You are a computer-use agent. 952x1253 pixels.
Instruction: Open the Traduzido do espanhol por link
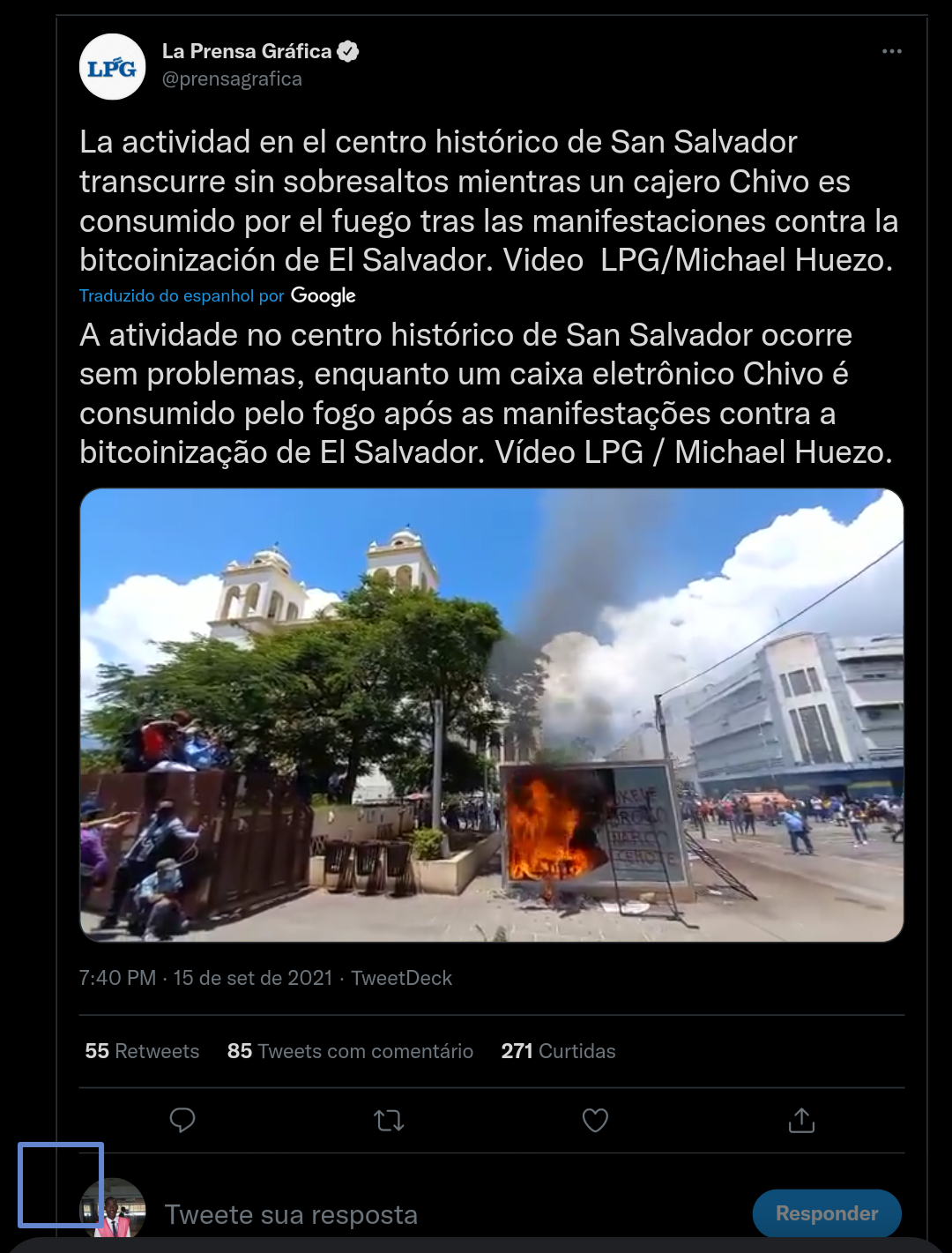(x=182, y=296)
